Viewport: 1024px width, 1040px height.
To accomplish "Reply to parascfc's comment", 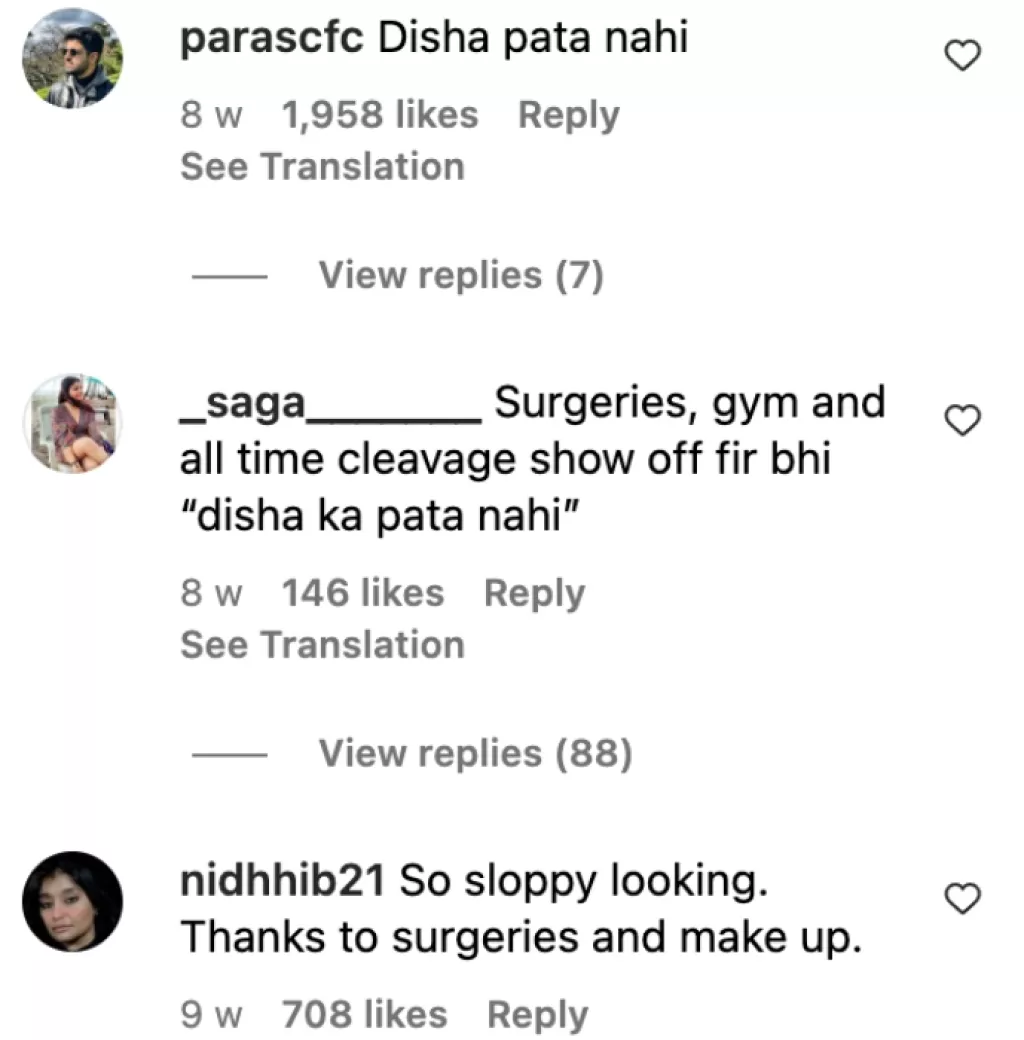I will [568, 116].
